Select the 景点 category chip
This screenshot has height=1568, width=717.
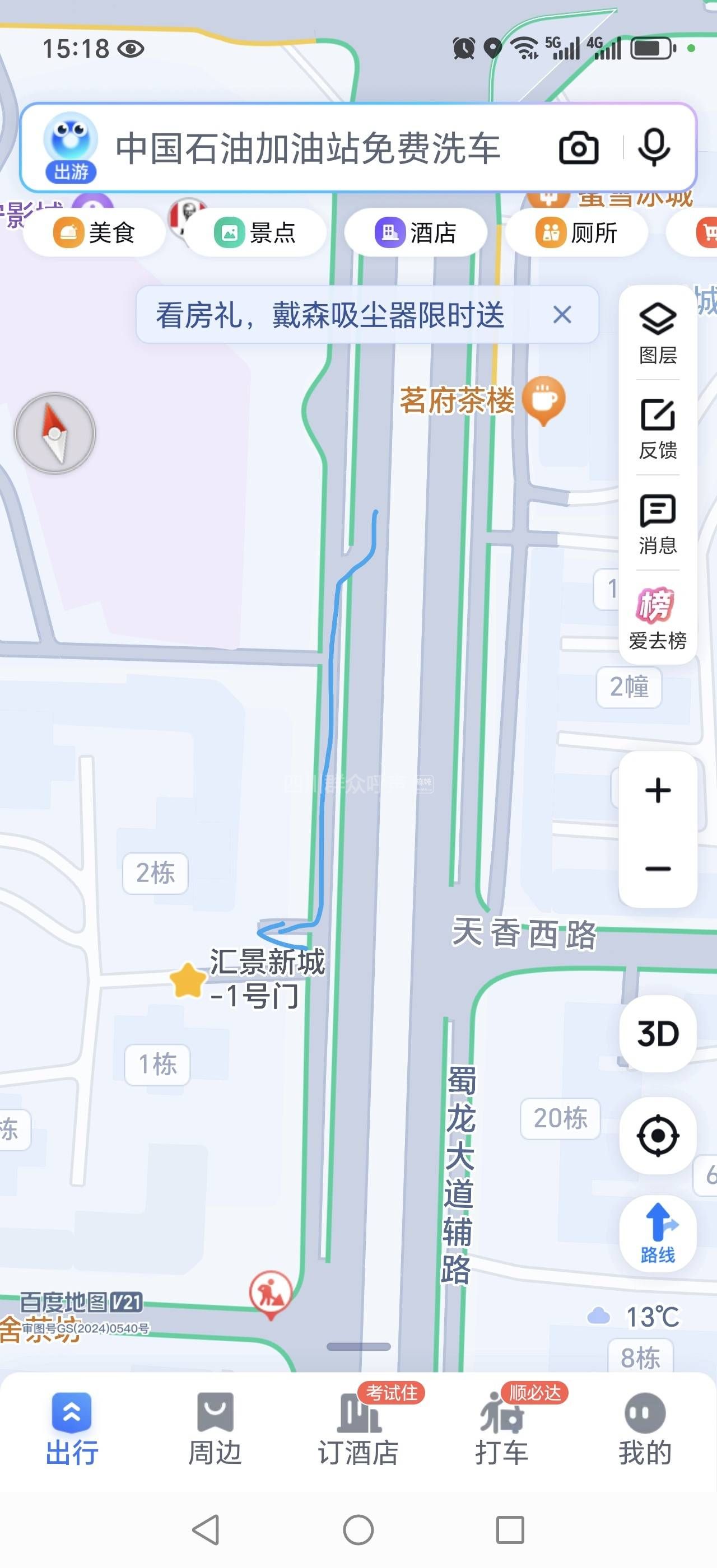coord(255,232)
